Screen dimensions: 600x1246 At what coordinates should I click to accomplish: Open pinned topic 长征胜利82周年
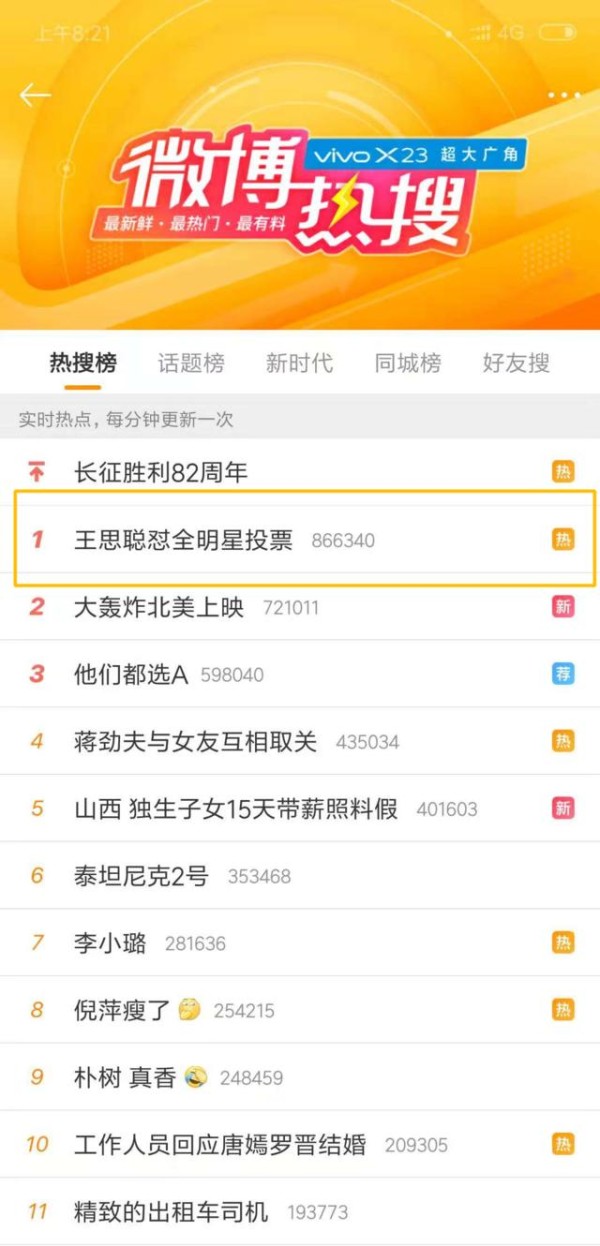tap(300, 472)
